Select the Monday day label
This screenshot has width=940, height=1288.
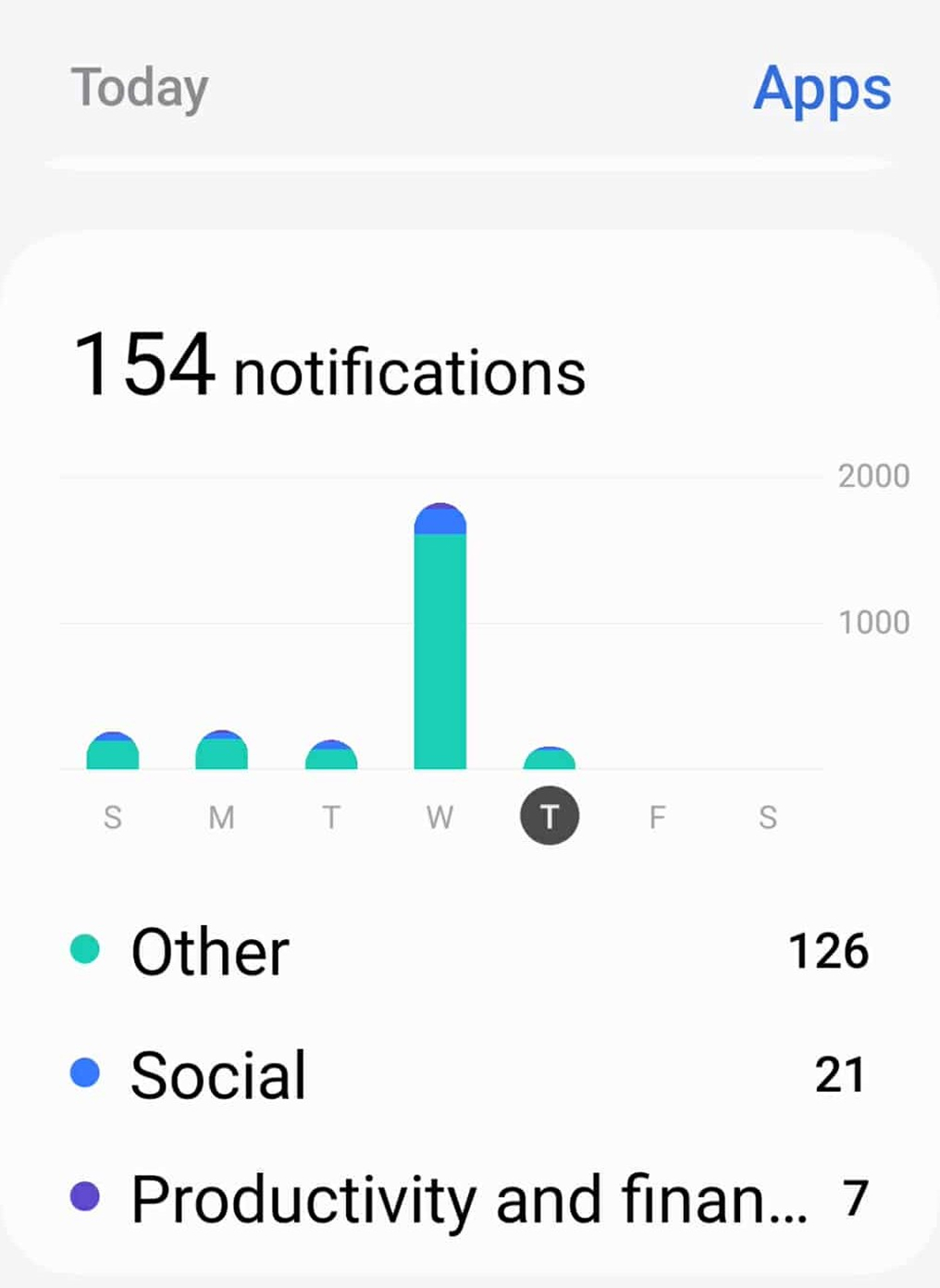pyautogui.click(x=220, y=815)
